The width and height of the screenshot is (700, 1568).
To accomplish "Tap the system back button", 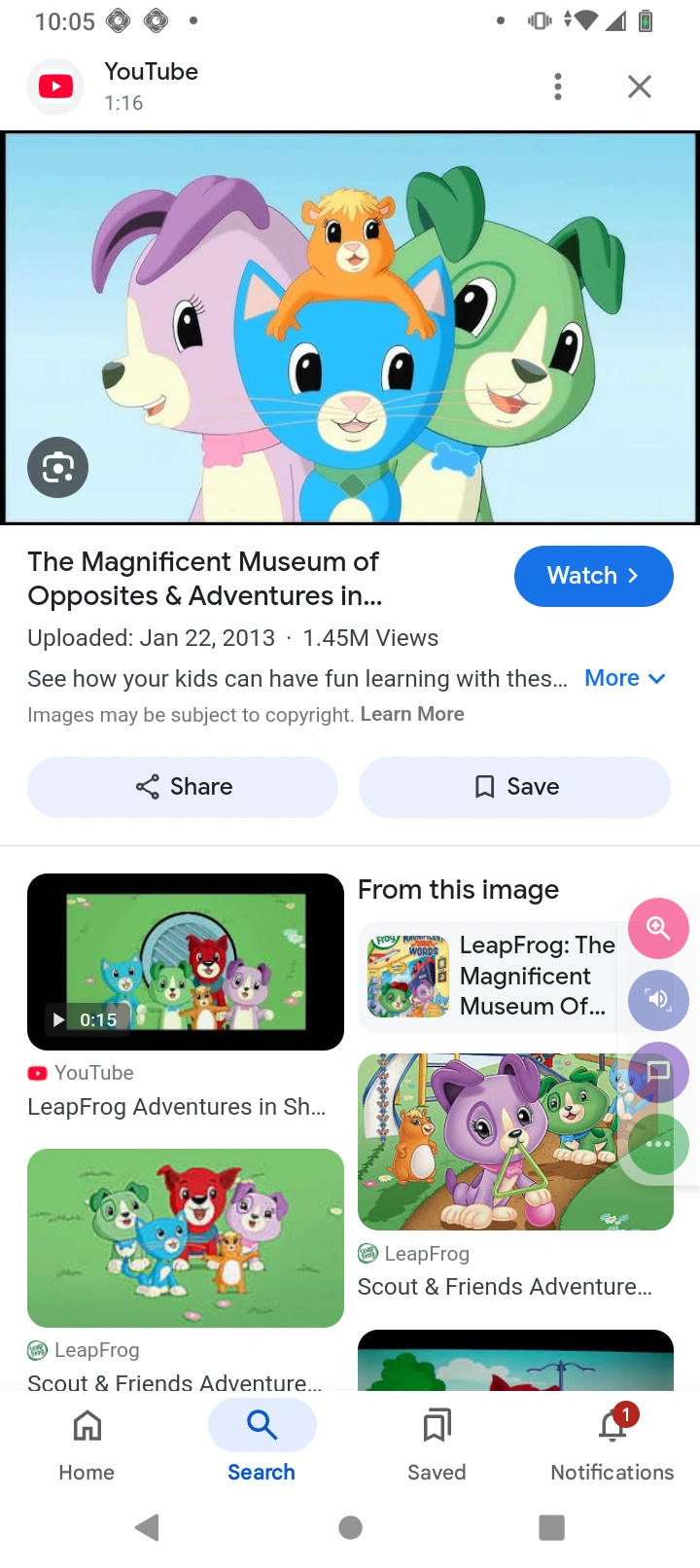I will tap(148, 1527).
